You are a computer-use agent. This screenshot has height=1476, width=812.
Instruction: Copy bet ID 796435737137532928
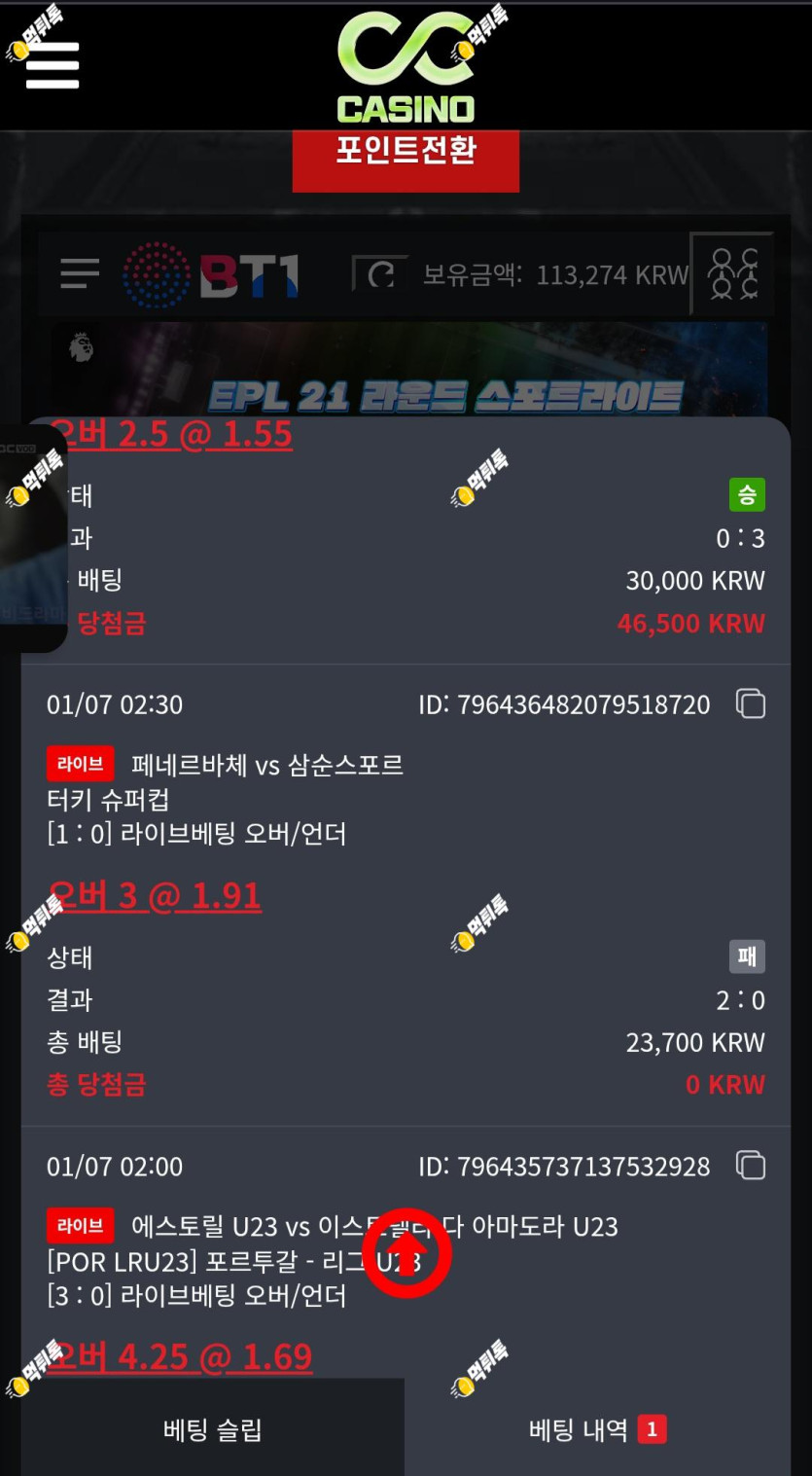tap(750, 1166)
